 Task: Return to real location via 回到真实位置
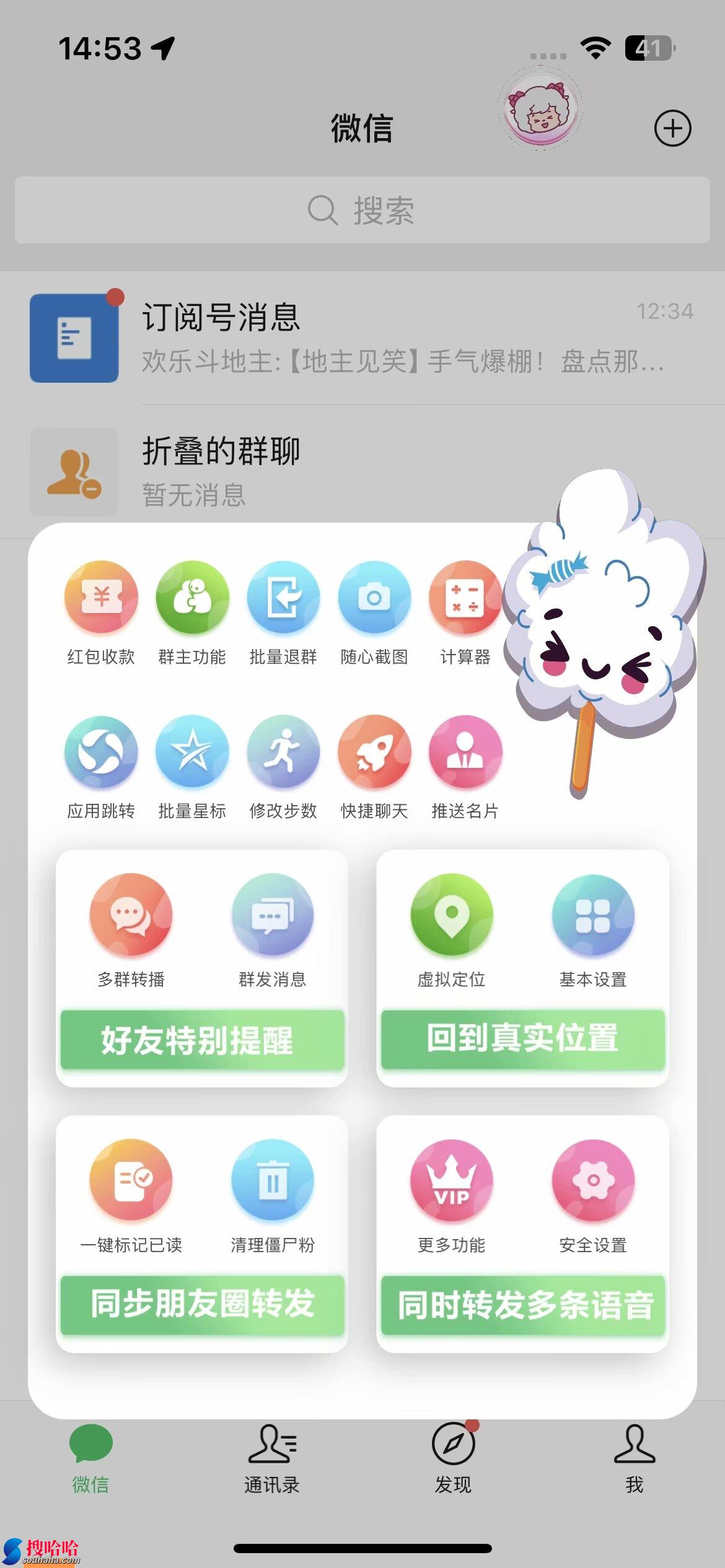click(x=522, y=1039)
